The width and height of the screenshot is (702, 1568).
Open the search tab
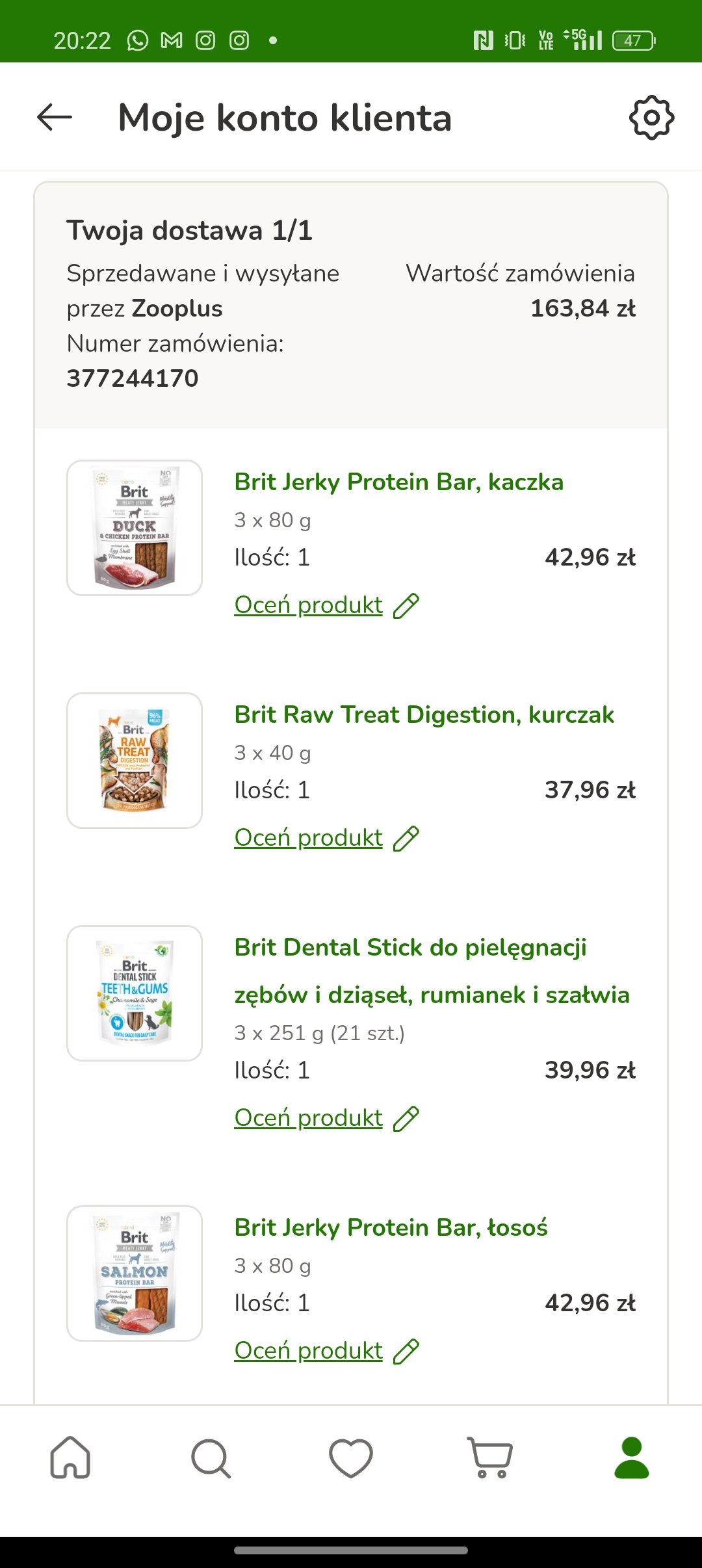pyautogui.click(x=211, y=1457)
